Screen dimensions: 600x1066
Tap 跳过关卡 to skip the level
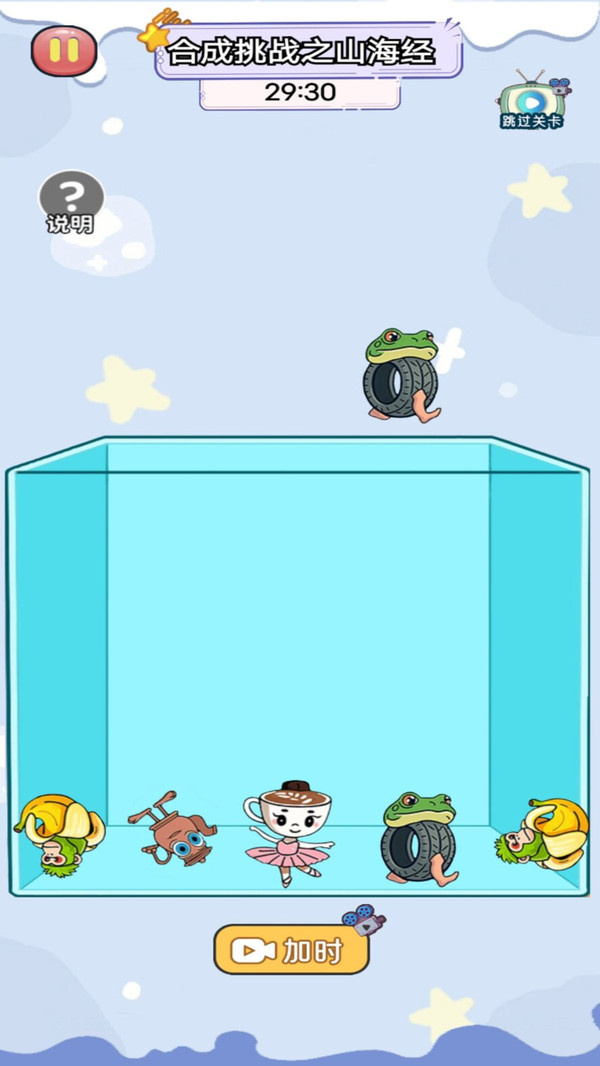point(533,99)
